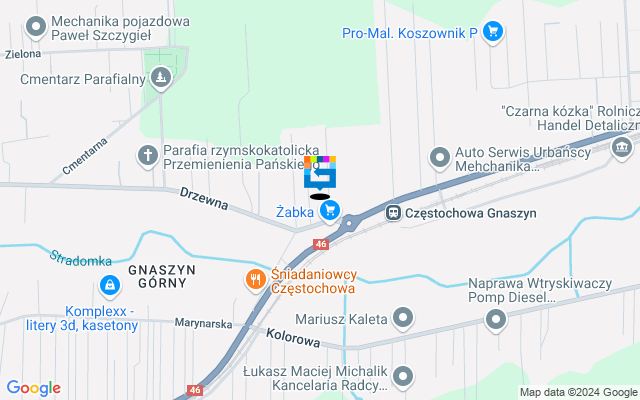Open the Parafia rzymskokatolicka church marker
The height and width of the screenshot is (400, 640).
[x=148, y=154]
